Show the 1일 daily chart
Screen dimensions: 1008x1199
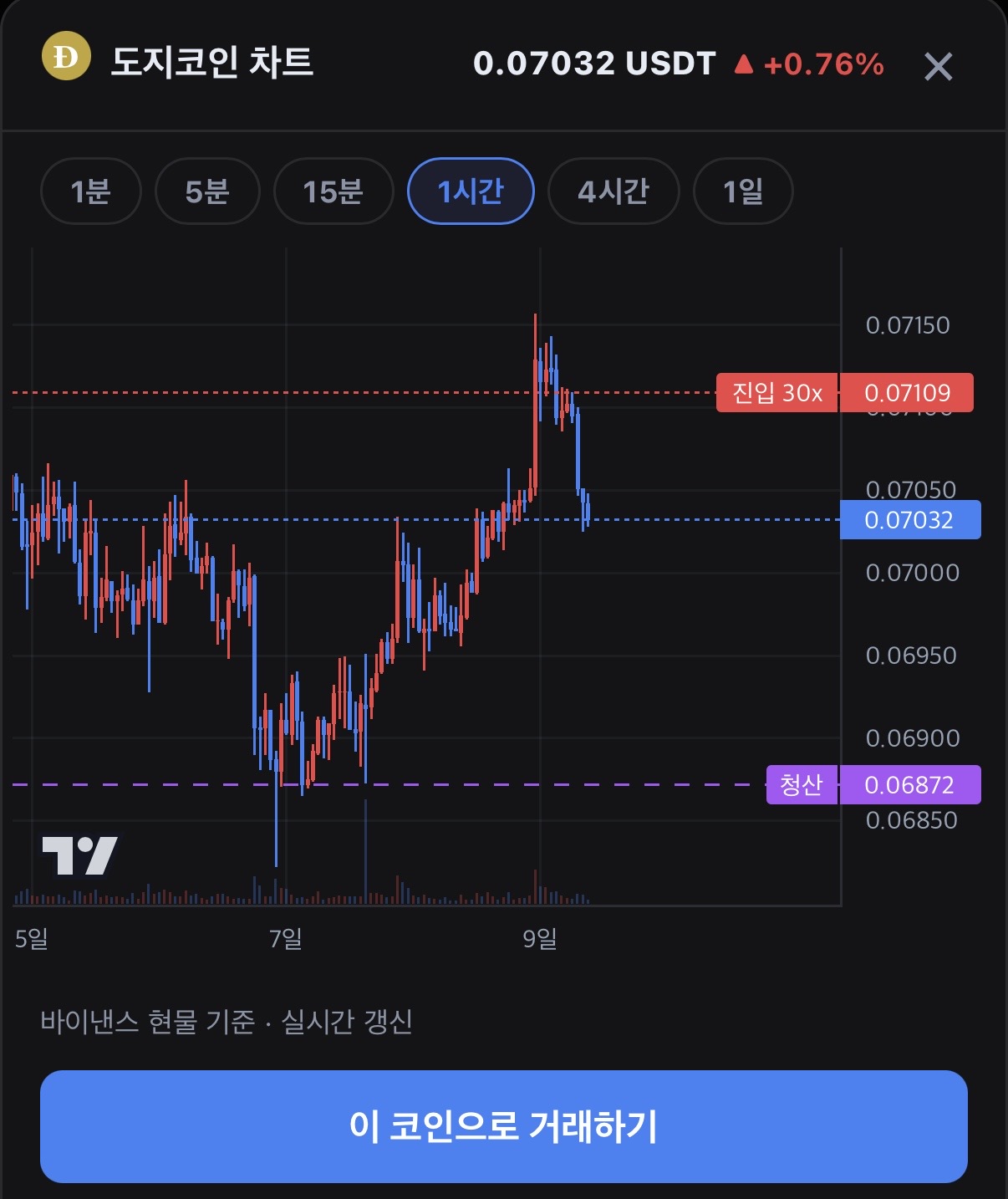tap(743, 191)
